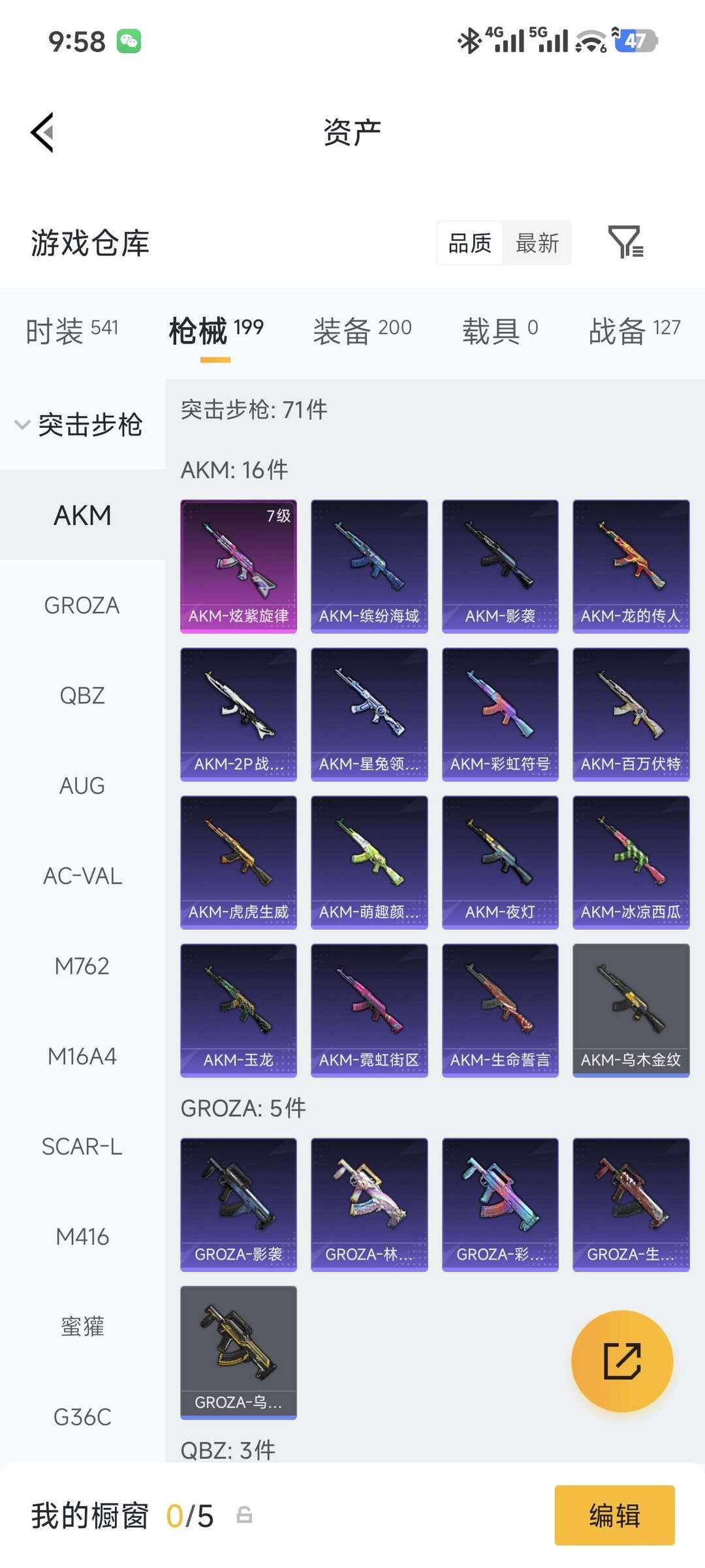
Task: Open the AKM-龙的传人 skin
Action: click(x=631, y=566)
